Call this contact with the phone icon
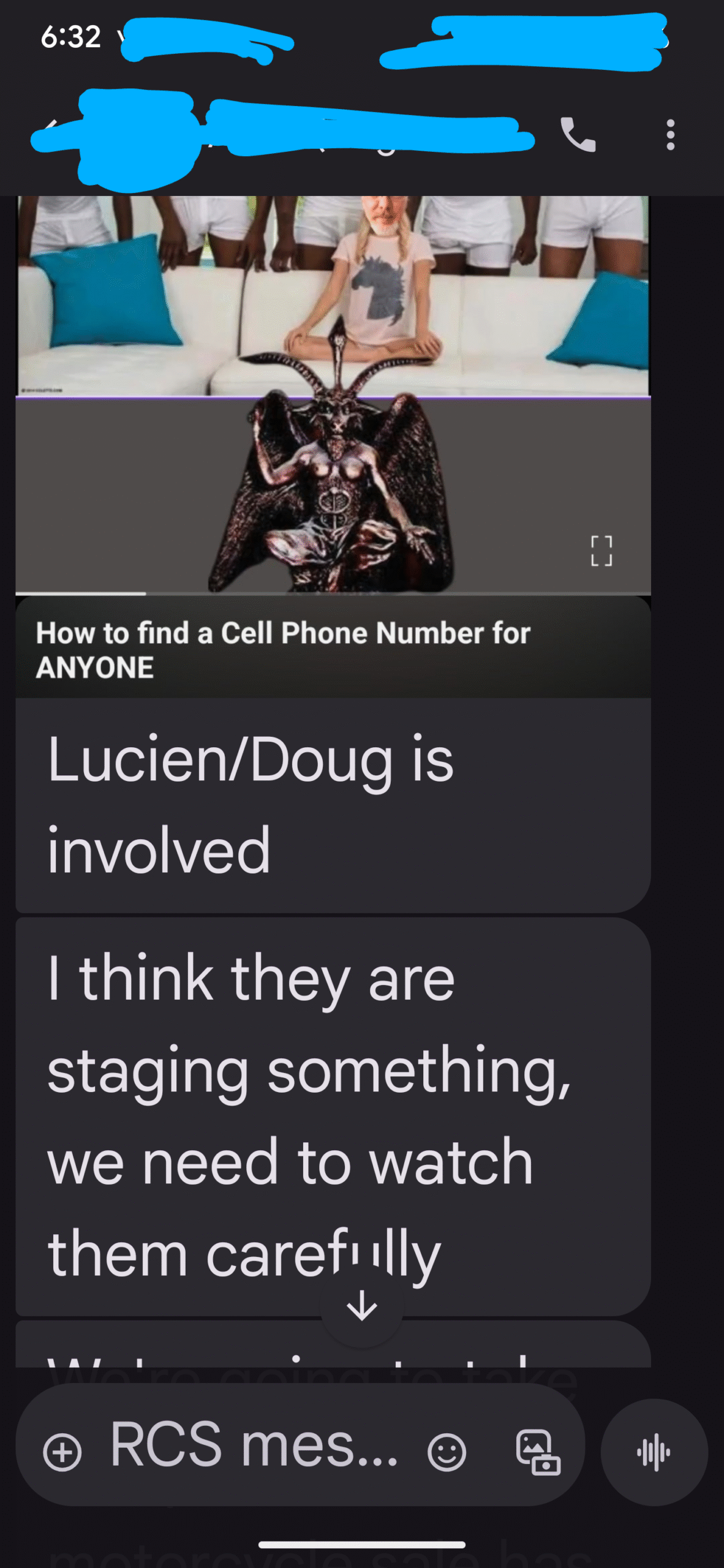The height and width of the screenshot is (1568, 724). 578,134
